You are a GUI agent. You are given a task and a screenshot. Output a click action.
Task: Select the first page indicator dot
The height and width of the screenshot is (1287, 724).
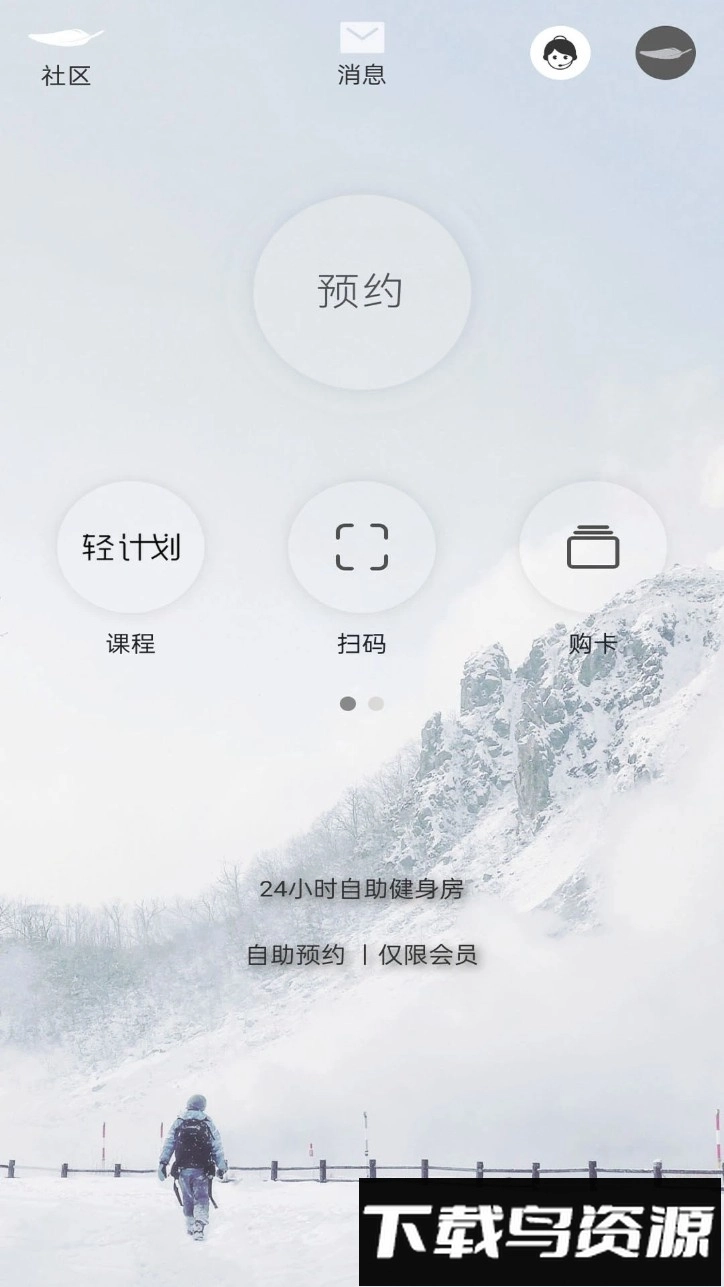[348, 704]
